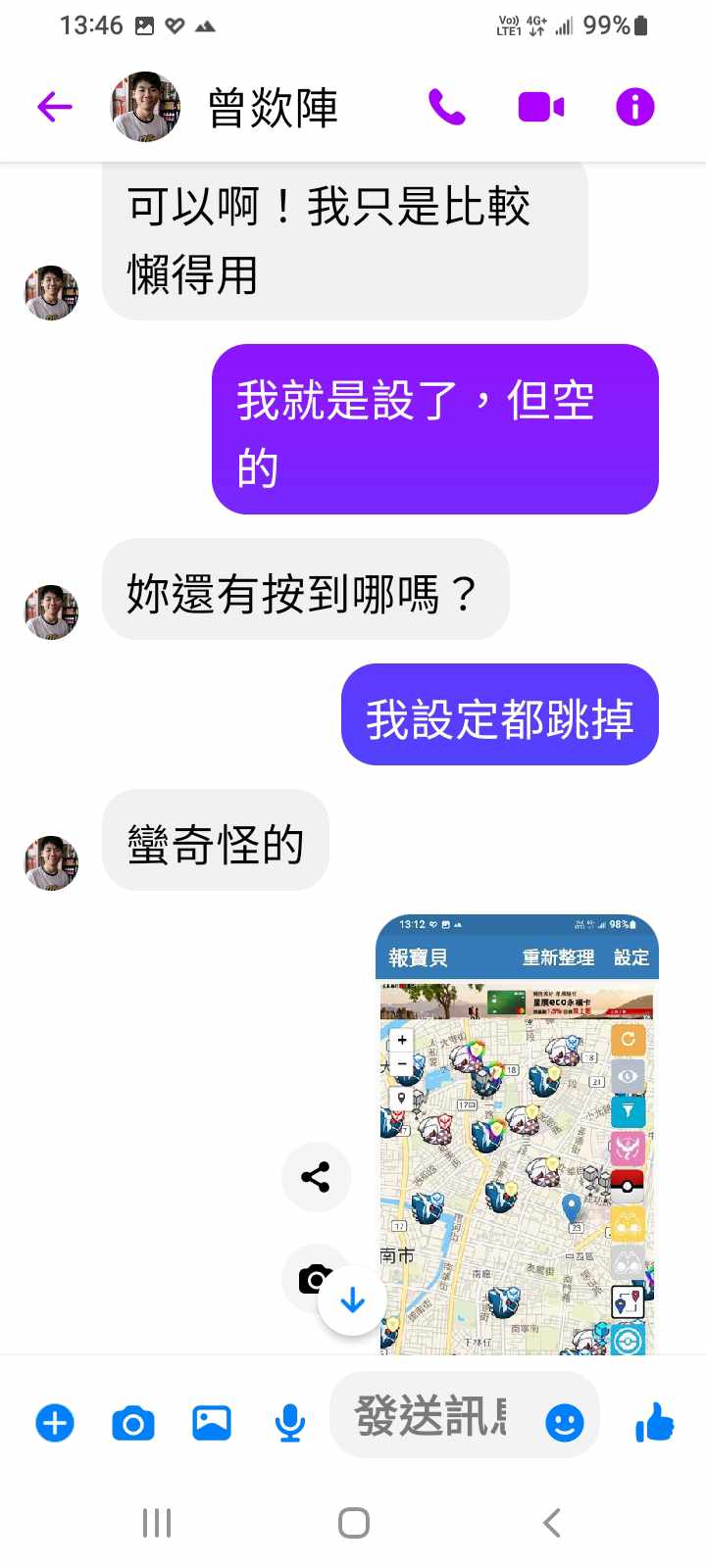The height and width of the screenshot is (1568, 706).
Task: Open the shared map screenshot
Action: [x=517, y=1137]
